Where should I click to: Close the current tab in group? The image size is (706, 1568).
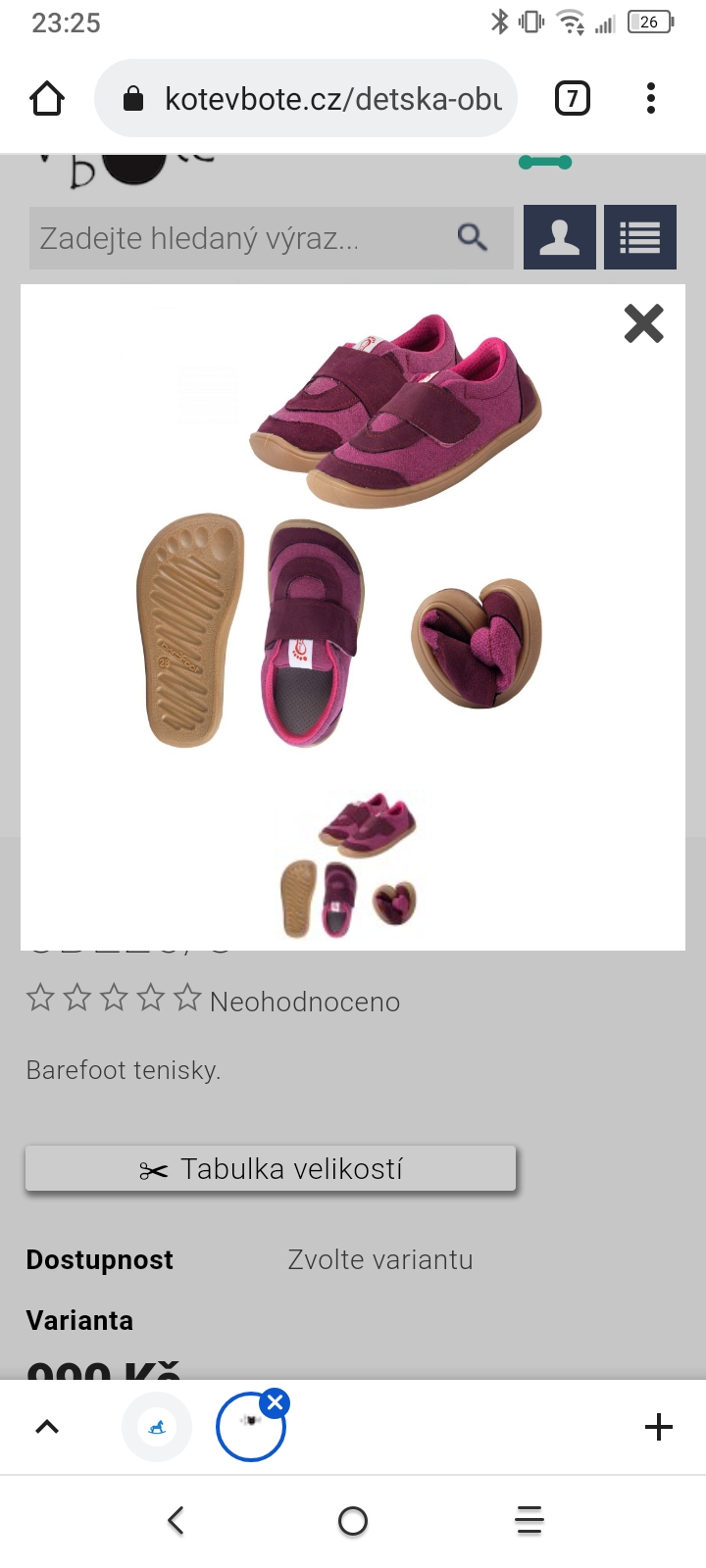pos(276,1402)
